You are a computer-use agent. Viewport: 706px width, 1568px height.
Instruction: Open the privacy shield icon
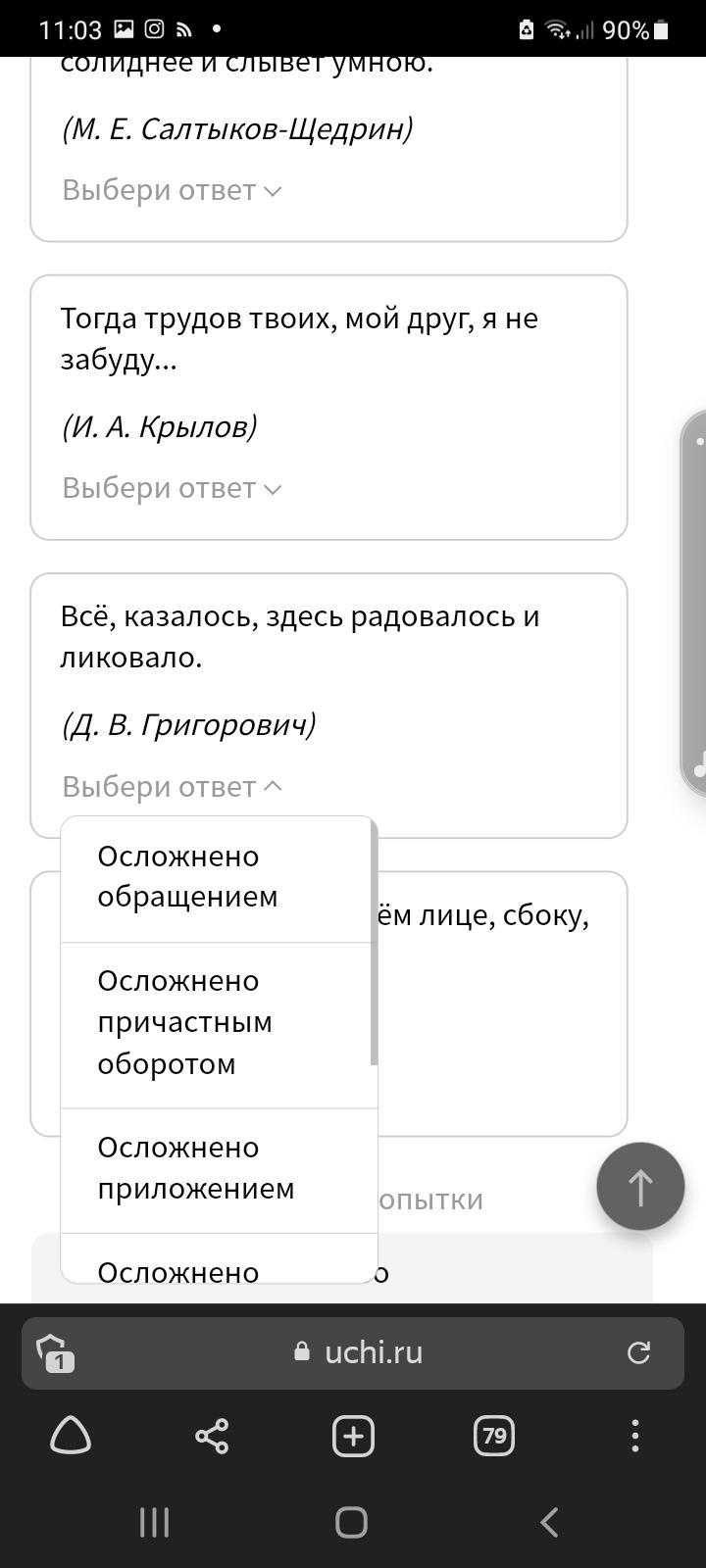click(x=54, y=1352)
